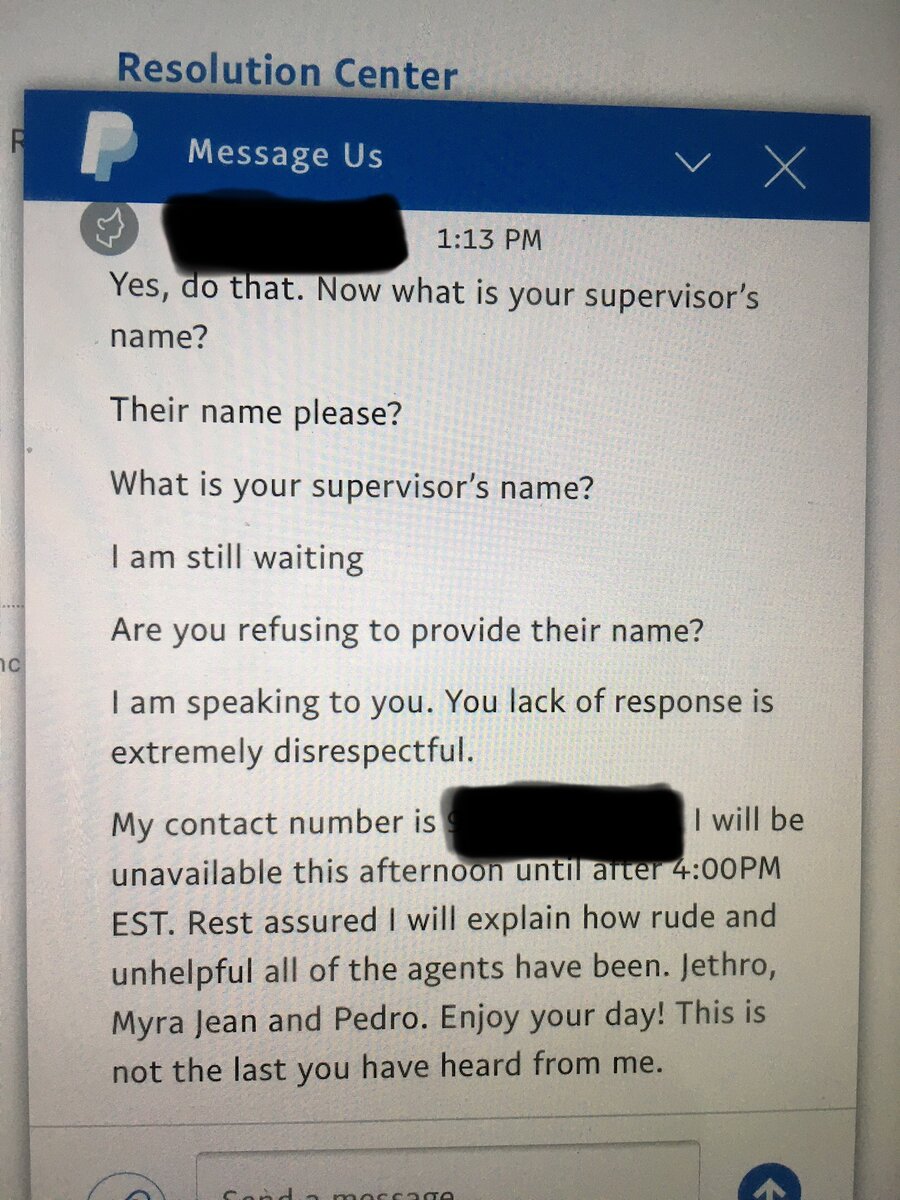Minimize the Message Us chat window
This screenshot has width=900, height=1200.
click(693, 163)
